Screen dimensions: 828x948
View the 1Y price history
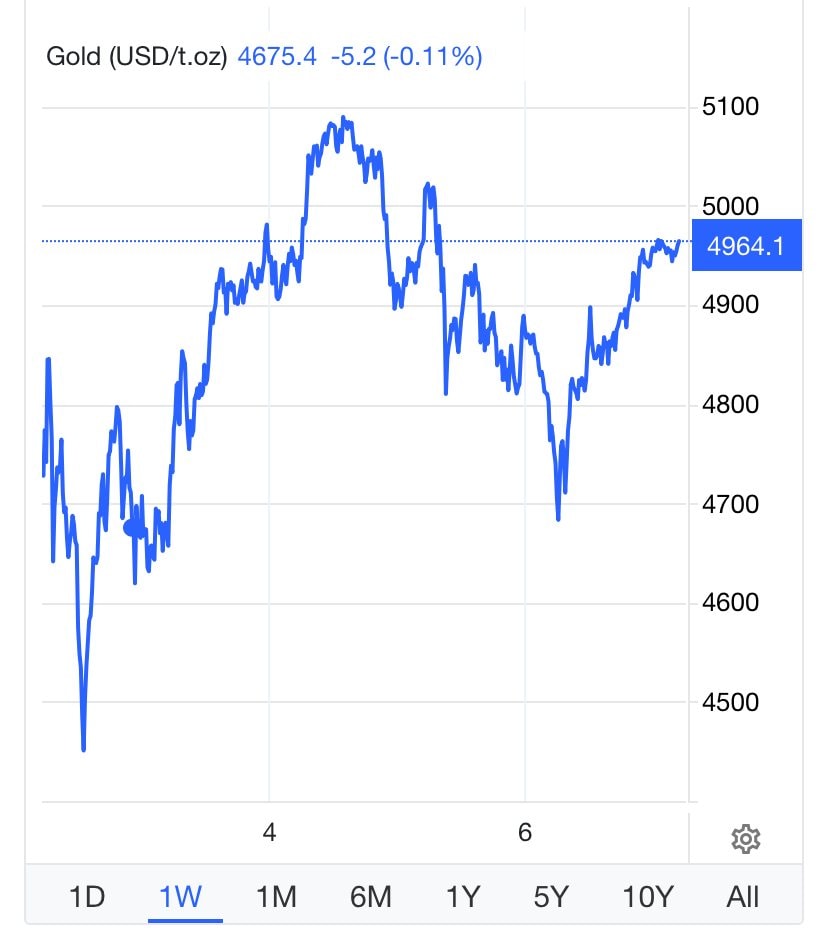point(462,896)
